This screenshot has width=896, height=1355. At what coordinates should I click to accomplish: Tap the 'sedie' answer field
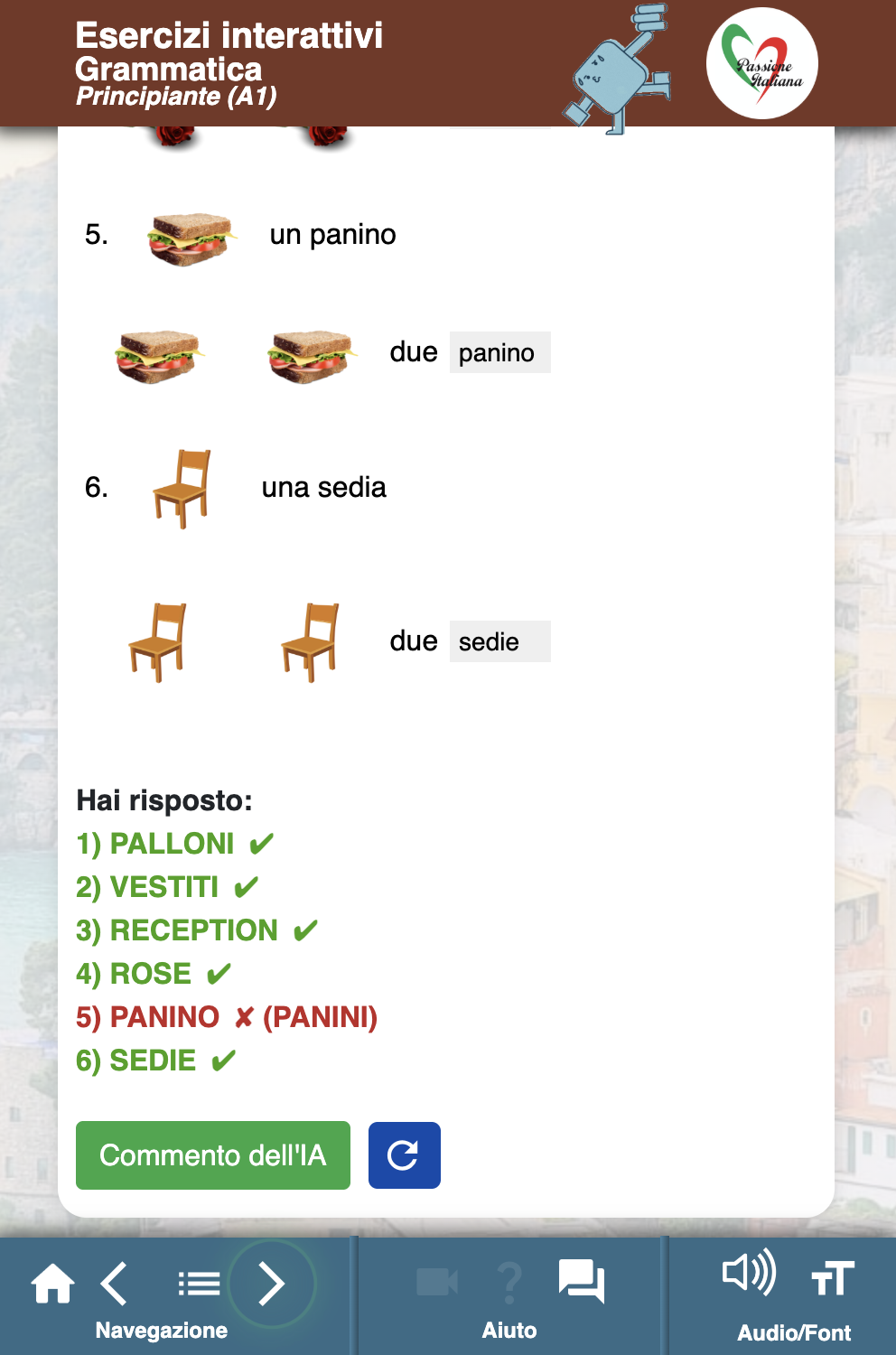(499, 641)
